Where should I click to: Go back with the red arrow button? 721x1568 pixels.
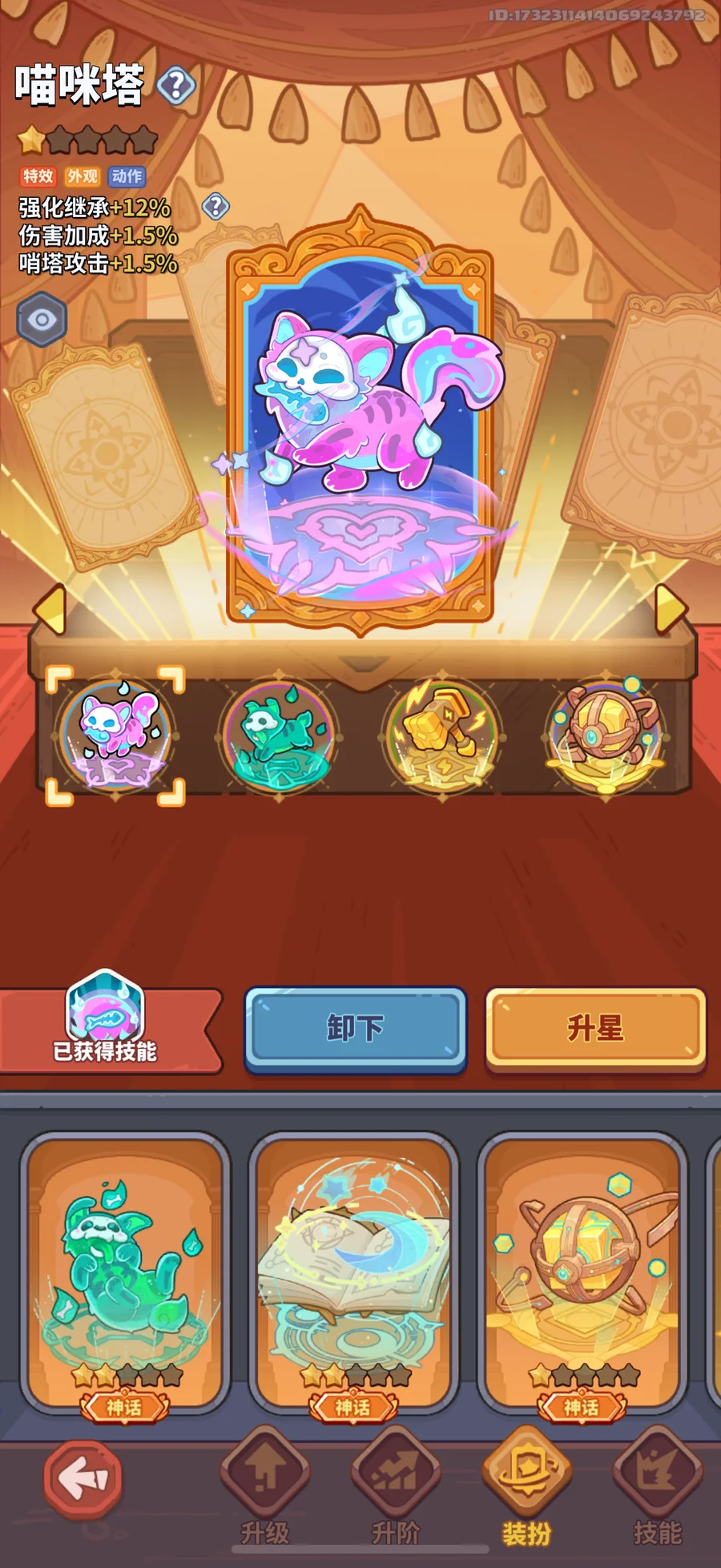pos(83,1479)
